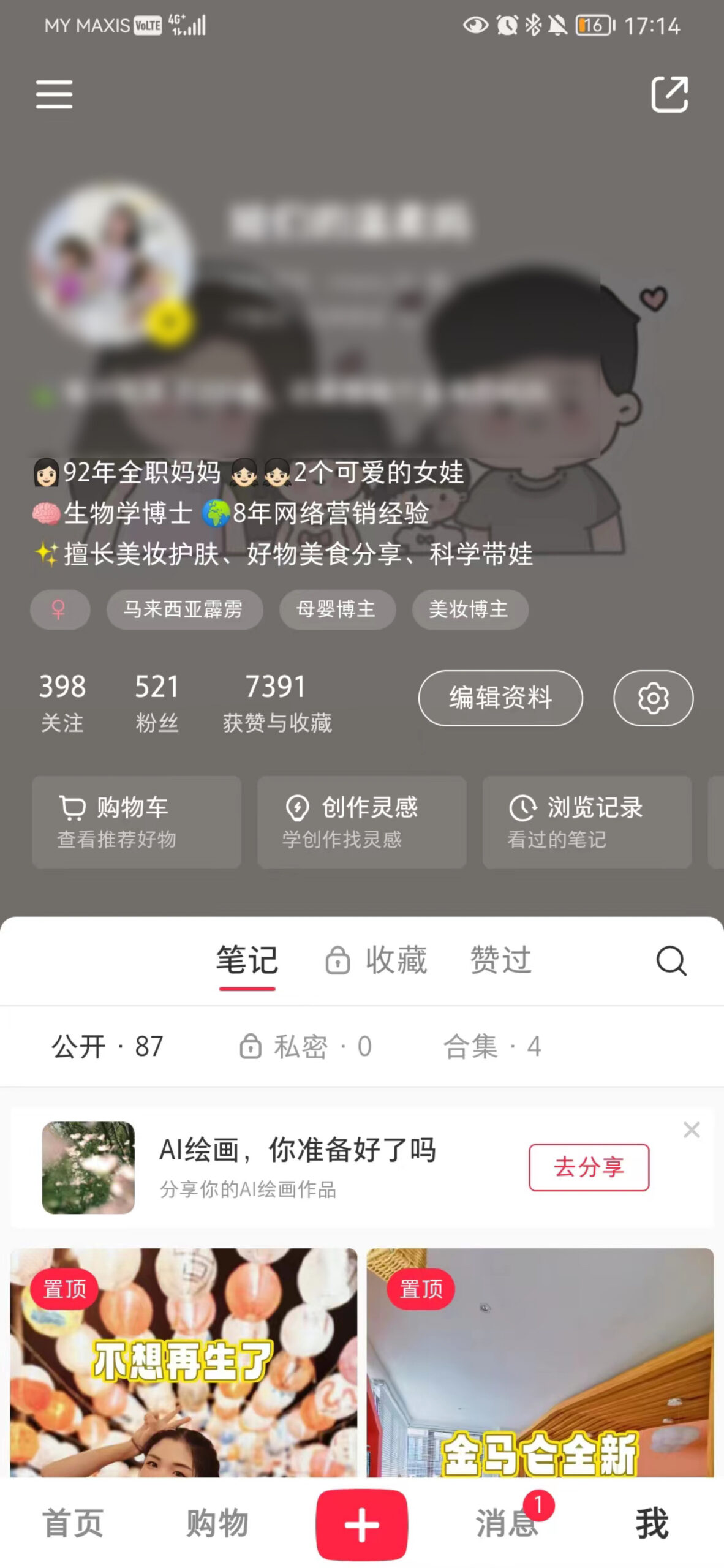
Task: Open pinned note 金马仑全新
Action: pyautogui.click(x=540, y=1362)
